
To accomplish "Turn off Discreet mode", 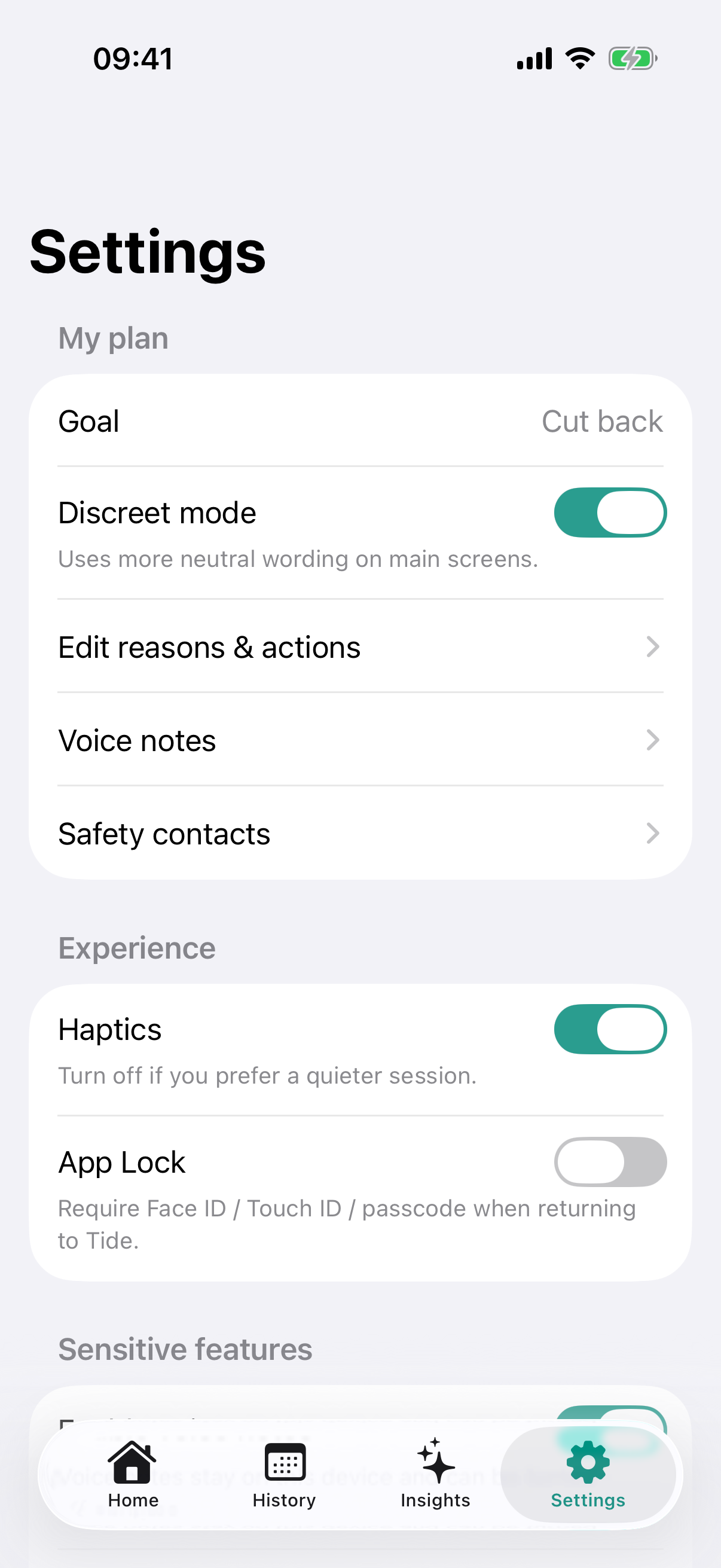I will [610, 512].
